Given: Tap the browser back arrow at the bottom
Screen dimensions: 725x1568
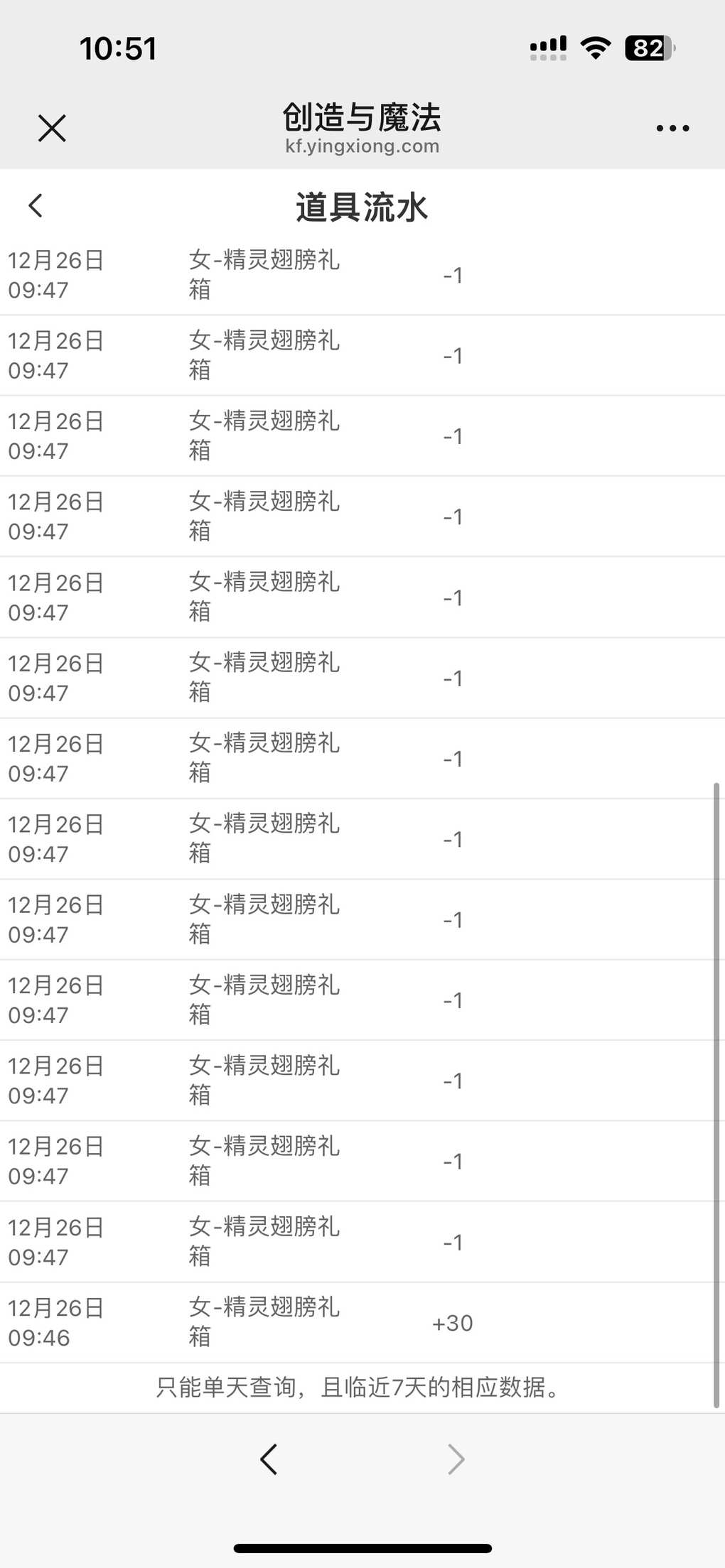Looking at the screenshot, I should [269, 1459].
